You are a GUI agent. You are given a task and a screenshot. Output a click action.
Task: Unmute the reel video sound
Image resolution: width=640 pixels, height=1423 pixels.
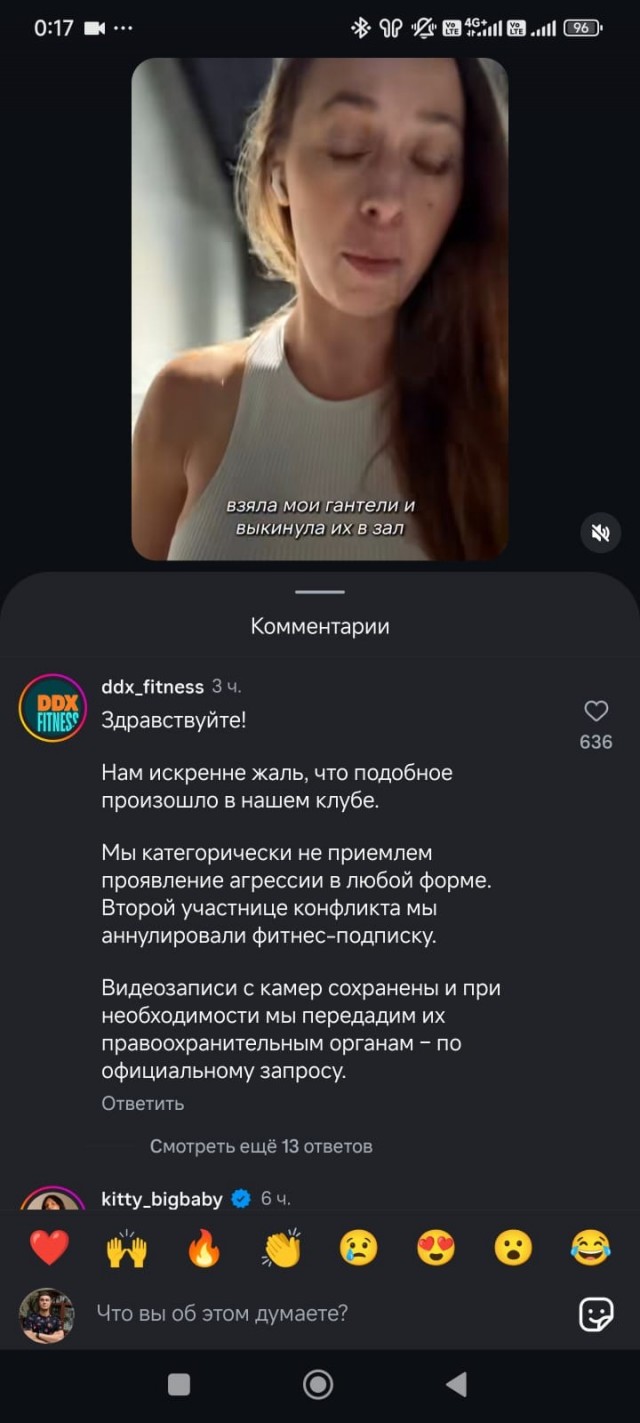click(600, 533)
